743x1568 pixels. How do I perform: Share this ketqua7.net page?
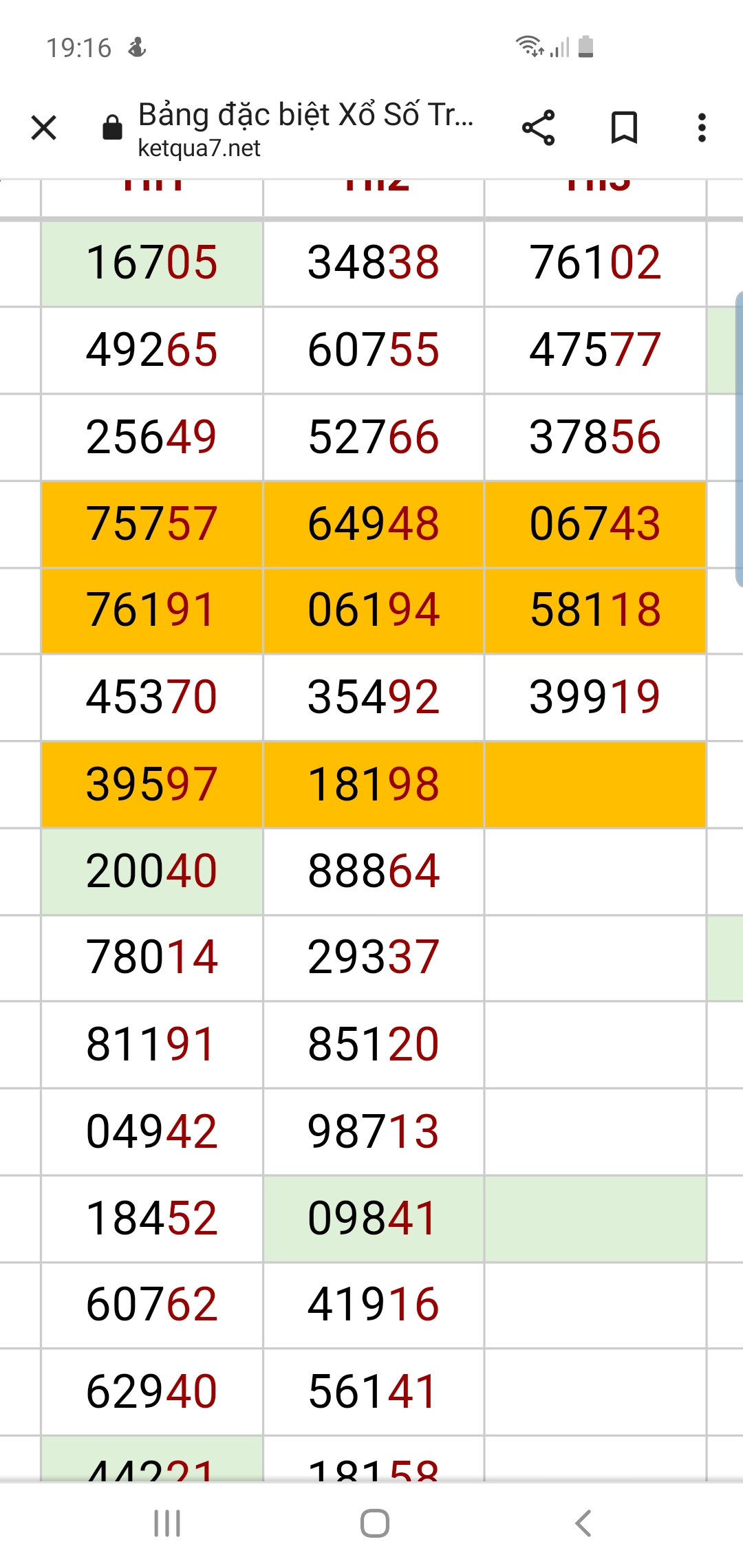[538, 128]
